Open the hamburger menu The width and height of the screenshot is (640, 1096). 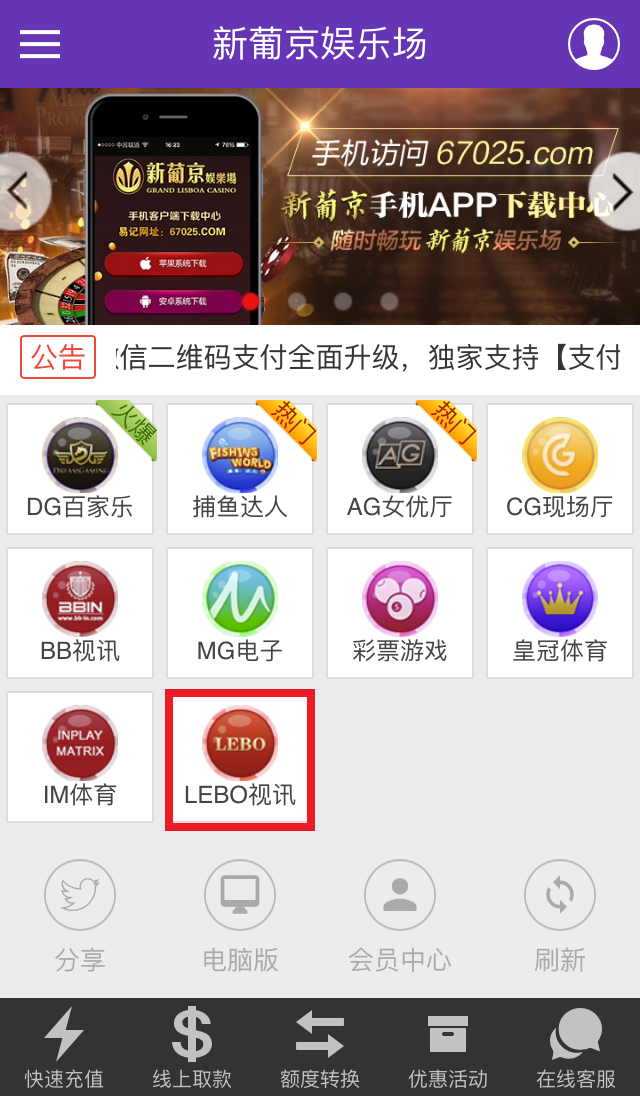pos(40,44)
